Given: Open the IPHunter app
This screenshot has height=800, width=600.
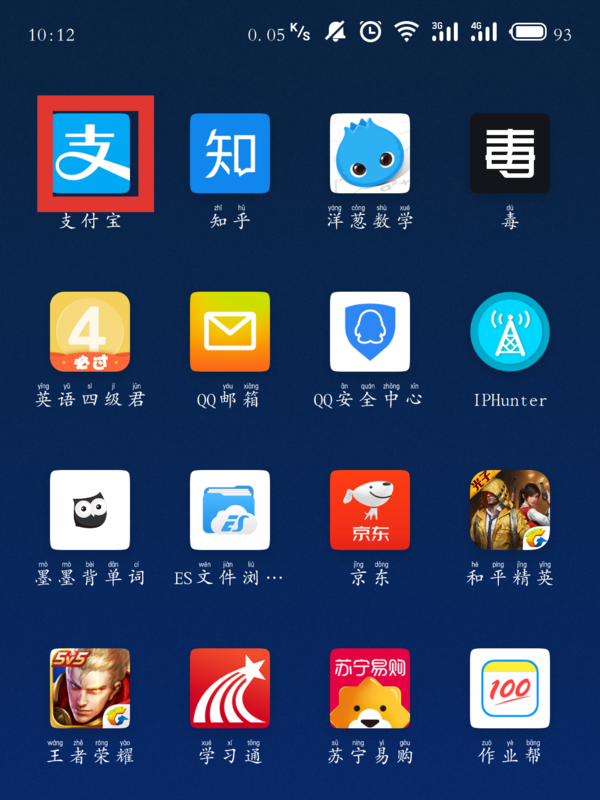Looking at the screenshot, I should 510,332.
